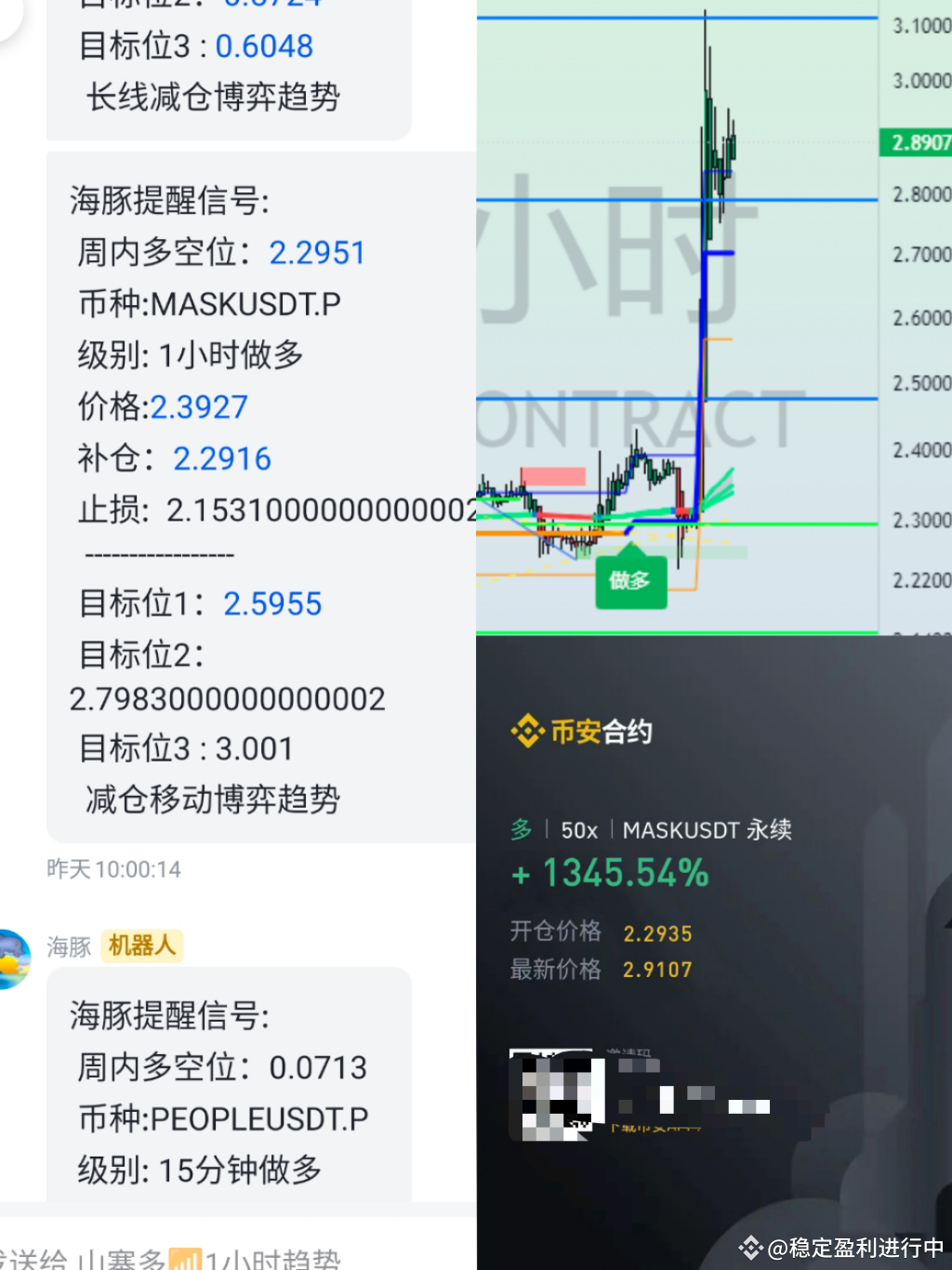Click the 补仓 value 2.2916
Screen dimensions: 952x1270
click(221, 457)
